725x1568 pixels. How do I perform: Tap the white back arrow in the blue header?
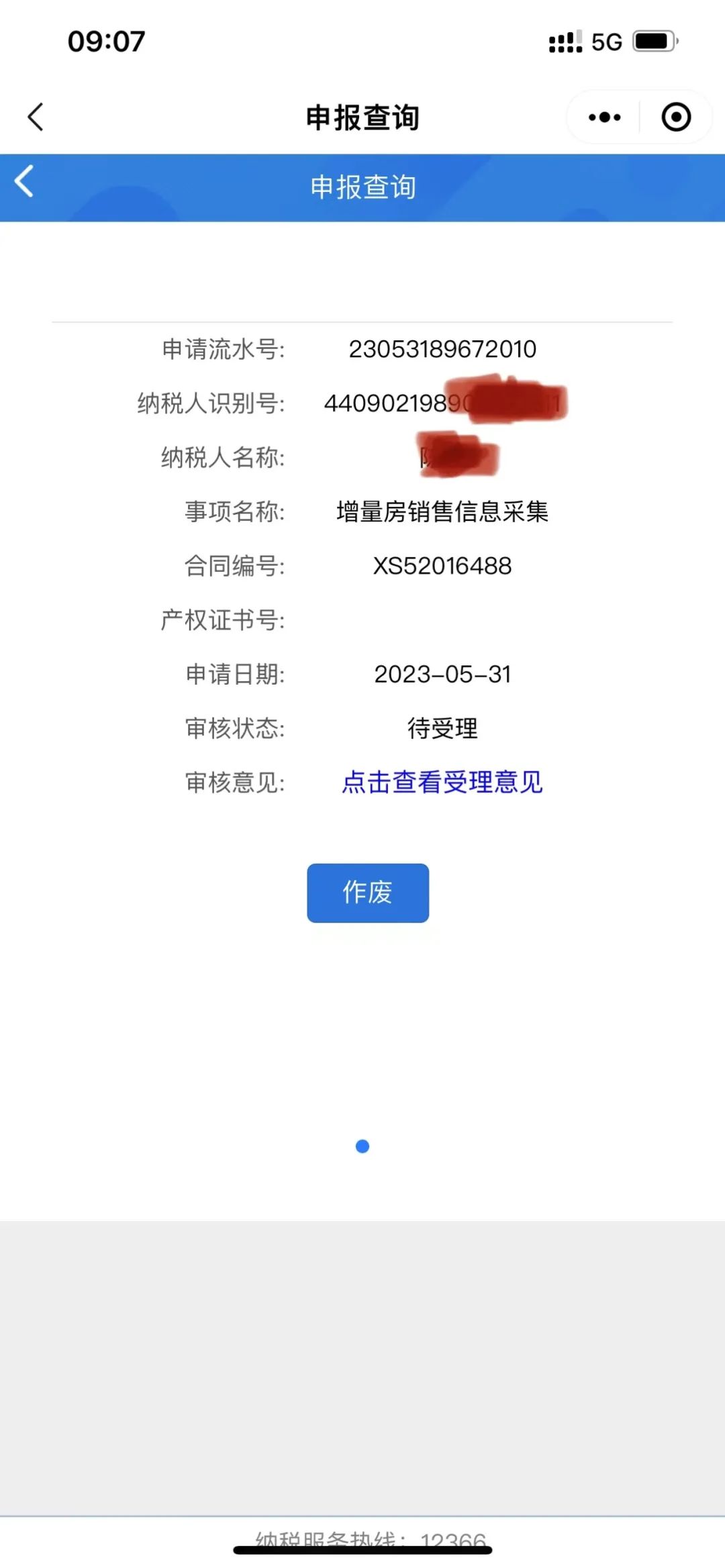click(x=24, y=181)
